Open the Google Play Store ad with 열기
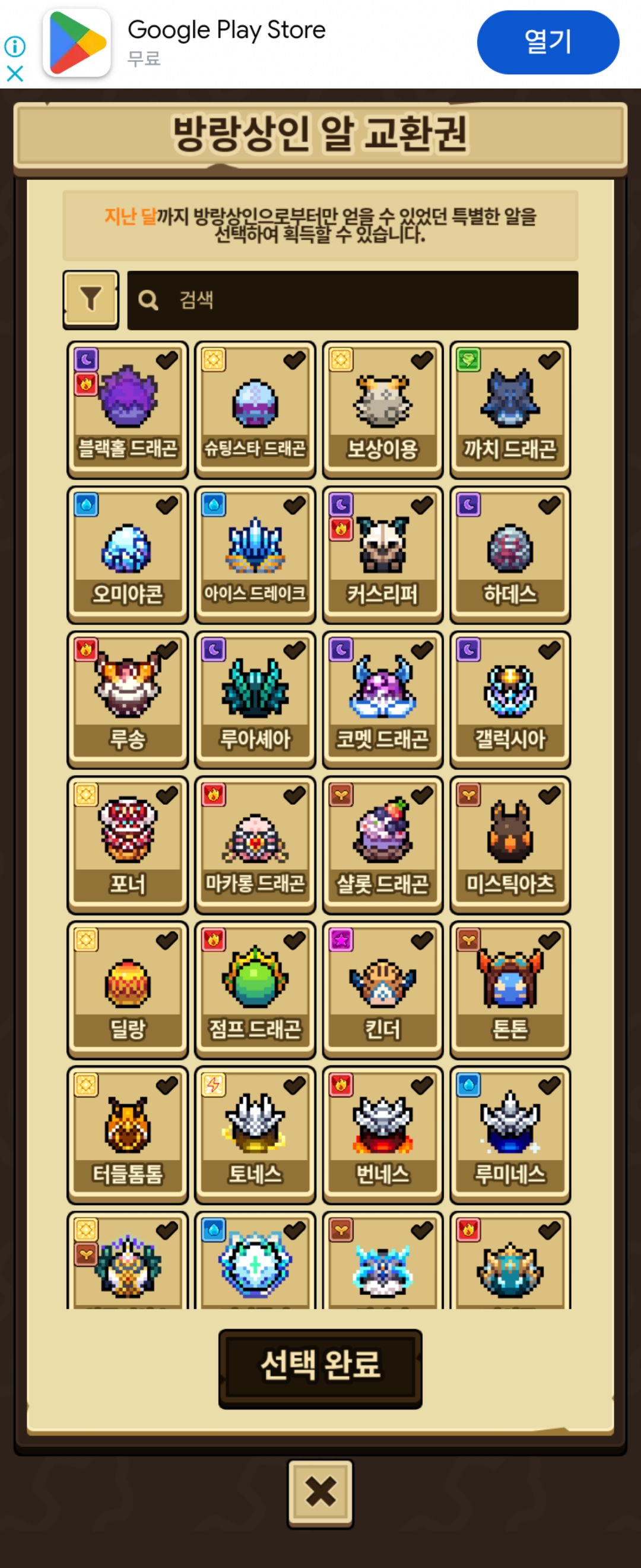Viewport: 641px width, 1568px height. pyautogui.click(x=547, y=42)
